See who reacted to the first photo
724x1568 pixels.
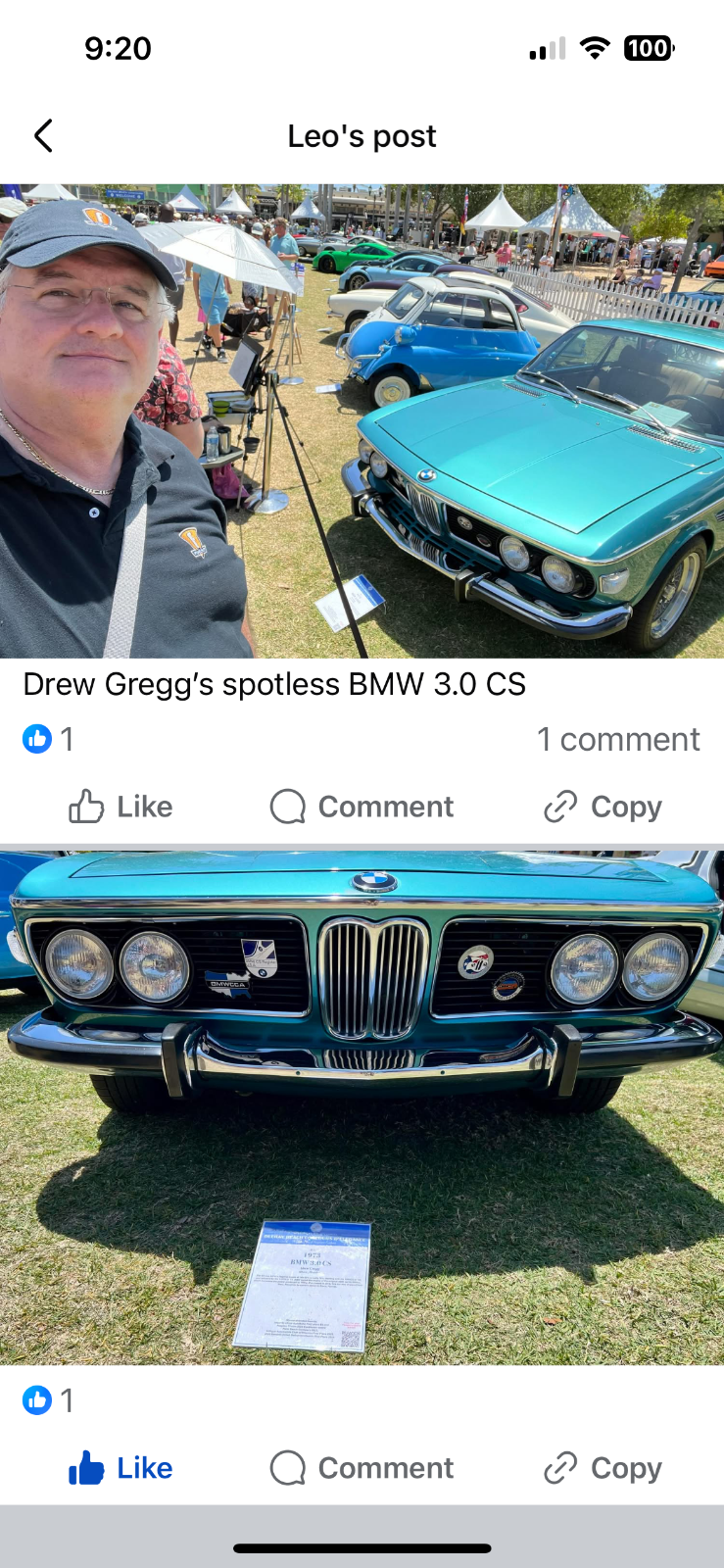48,739
